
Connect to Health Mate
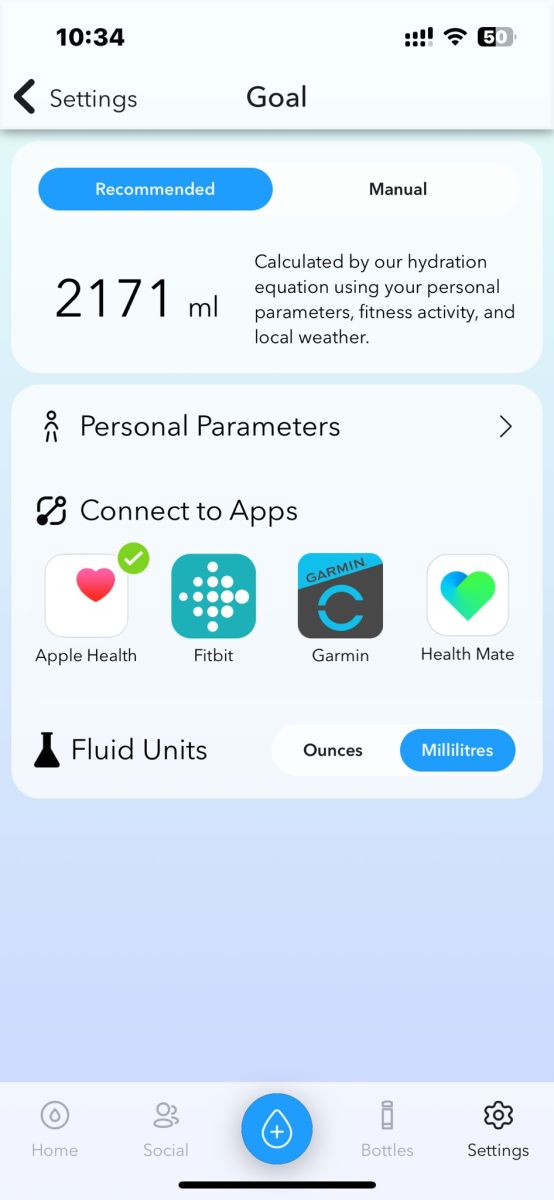[x=468, y=596]
